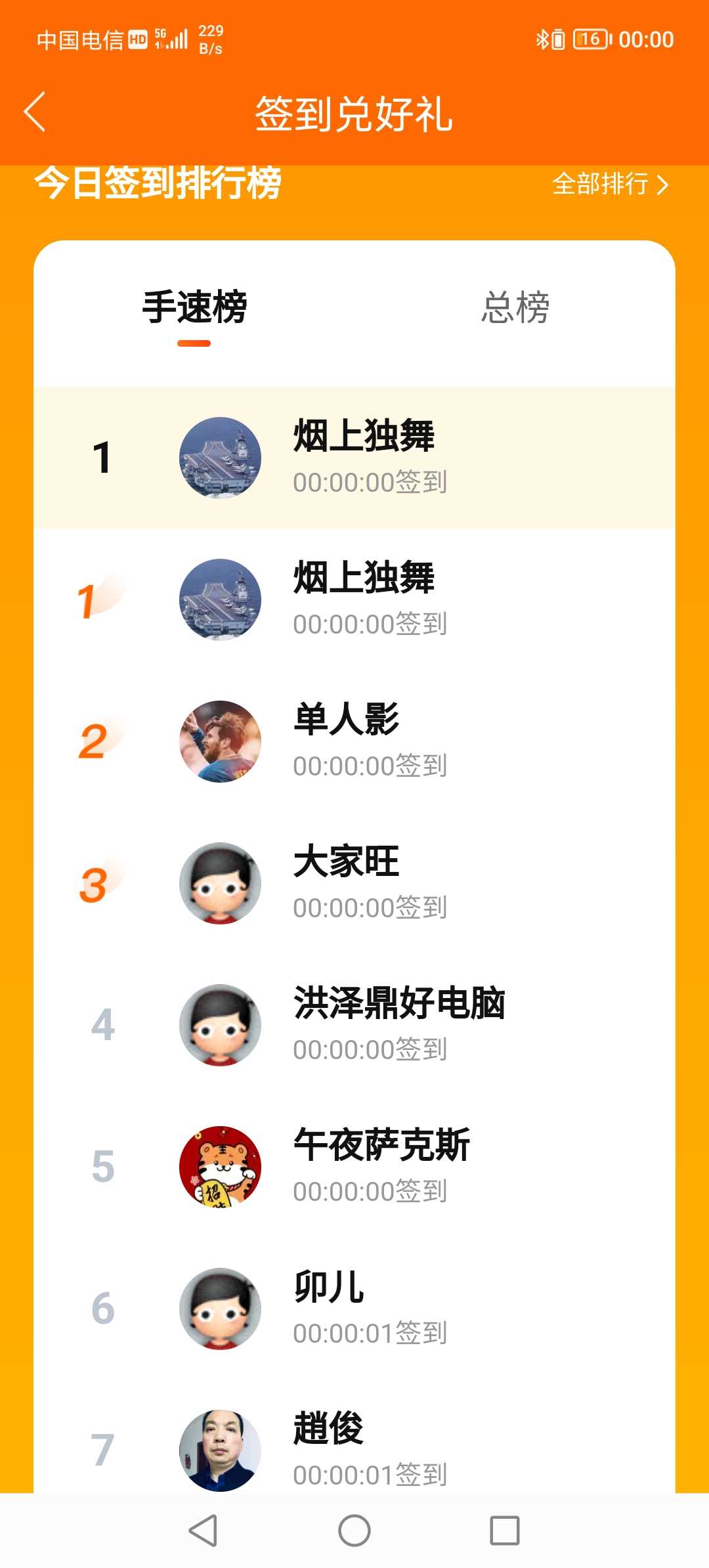Switch to the 总榜 tab
The height and width of the screenshot is (1568, 709).
tap(515, 308)
